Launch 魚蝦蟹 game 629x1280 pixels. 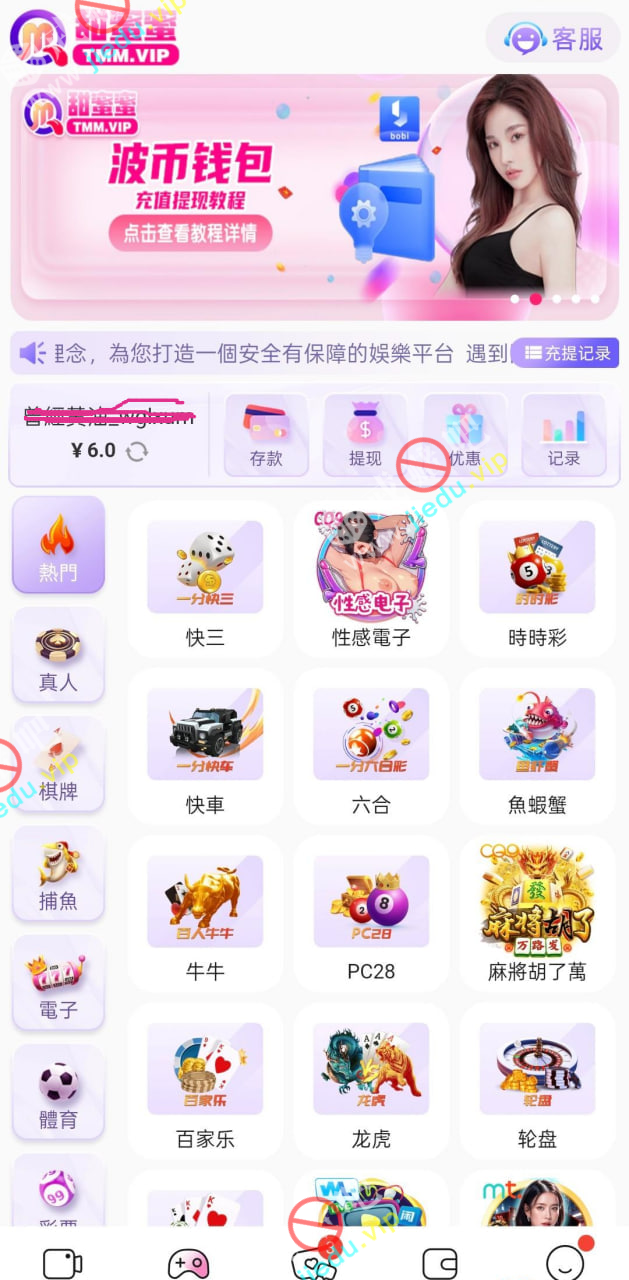[537, 748]
